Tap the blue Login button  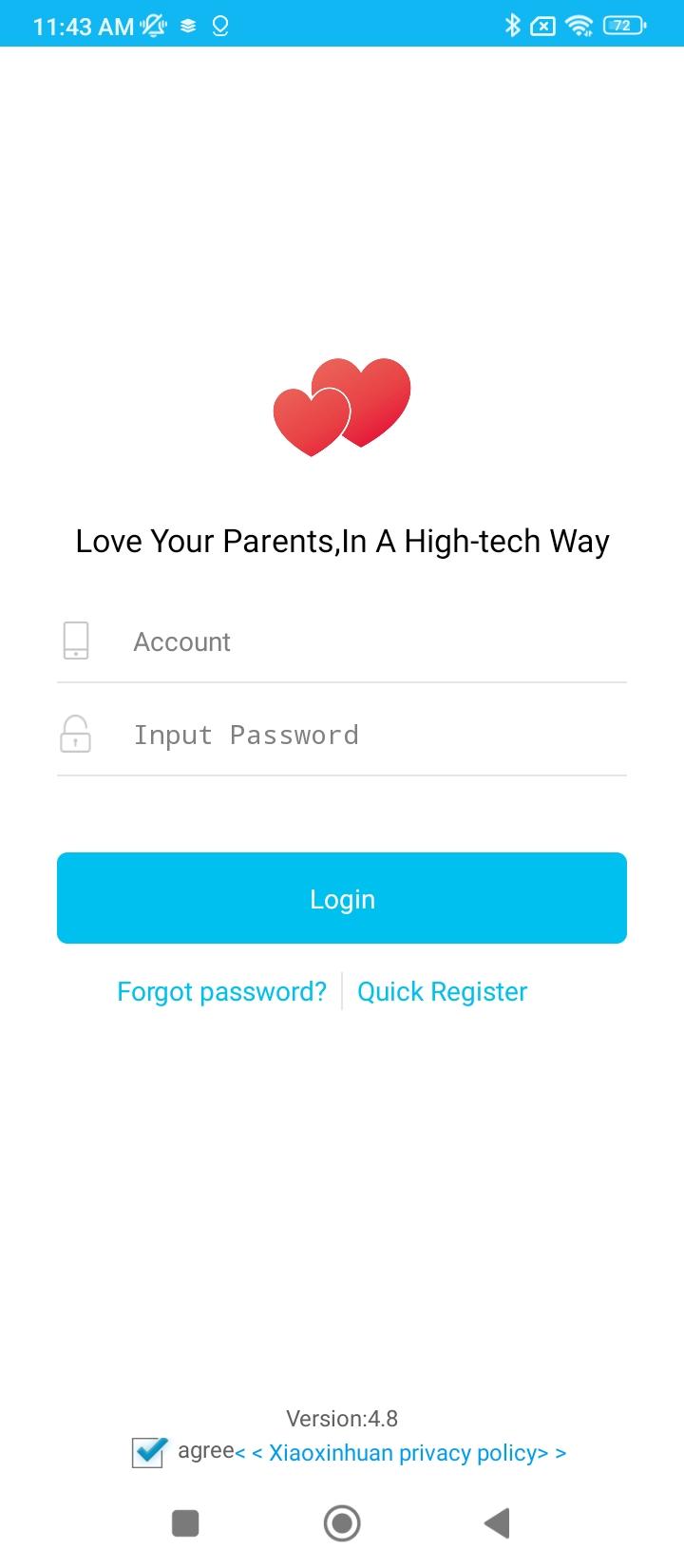pyautogui.click(x=342, y=898)
